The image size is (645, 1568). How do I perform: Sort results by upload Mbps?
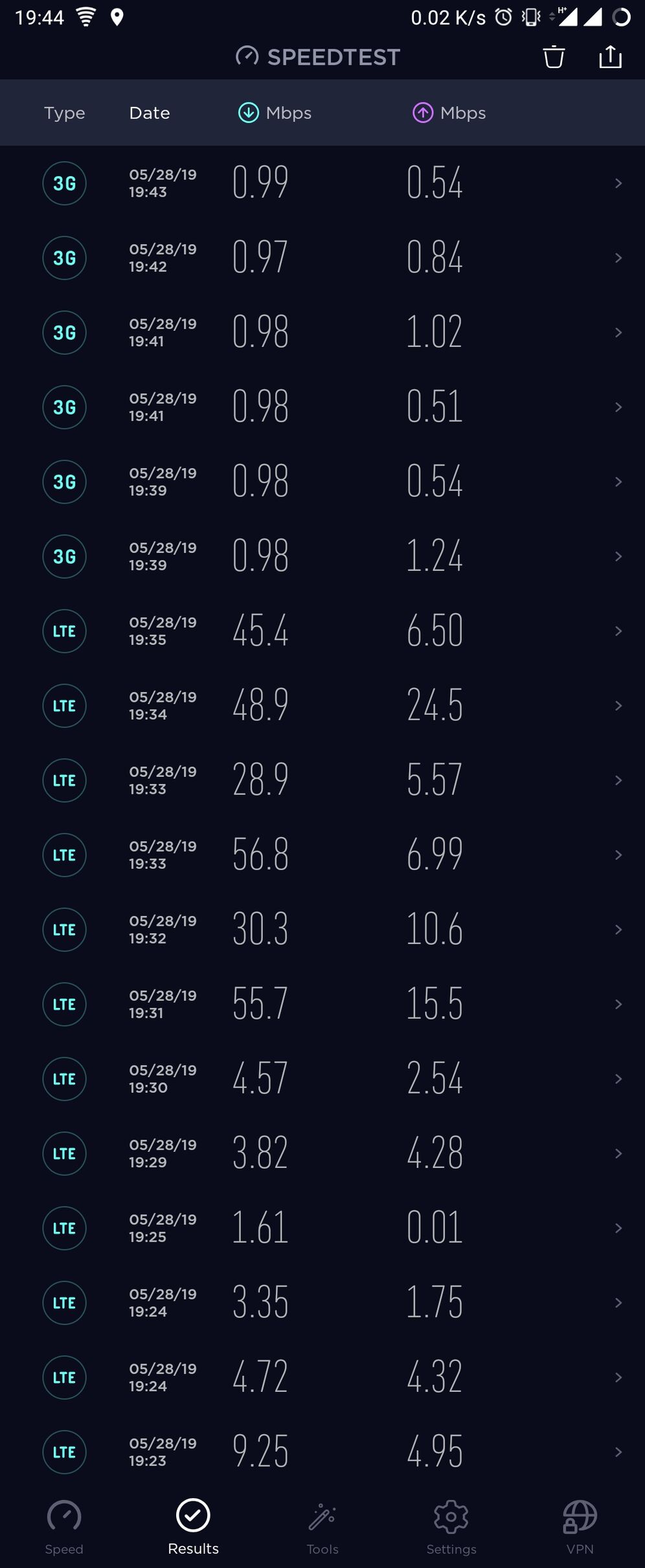click(449, 113)
